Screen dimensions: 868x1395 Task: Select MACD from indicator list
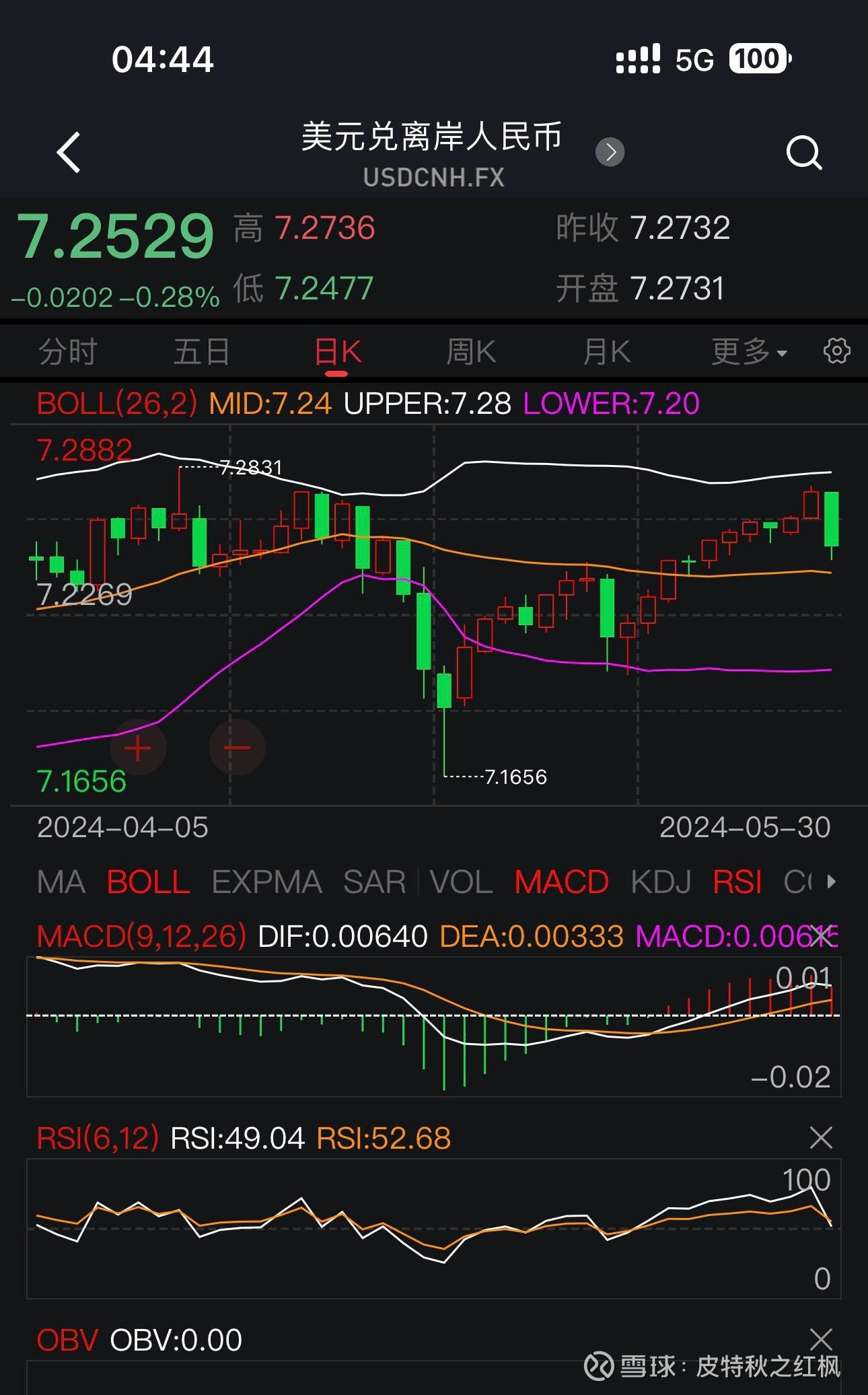[560, 882]
